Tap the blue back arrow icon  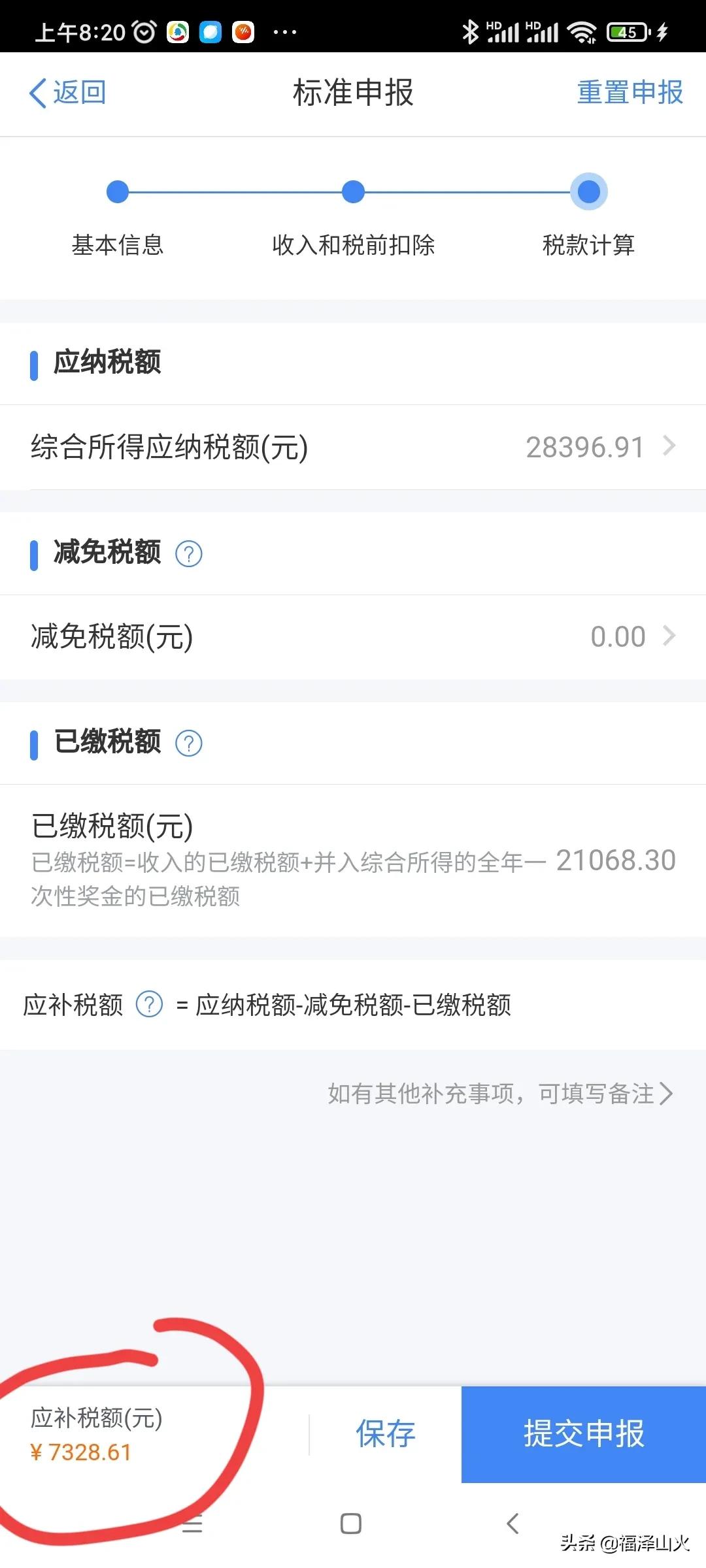pos(37,93)
